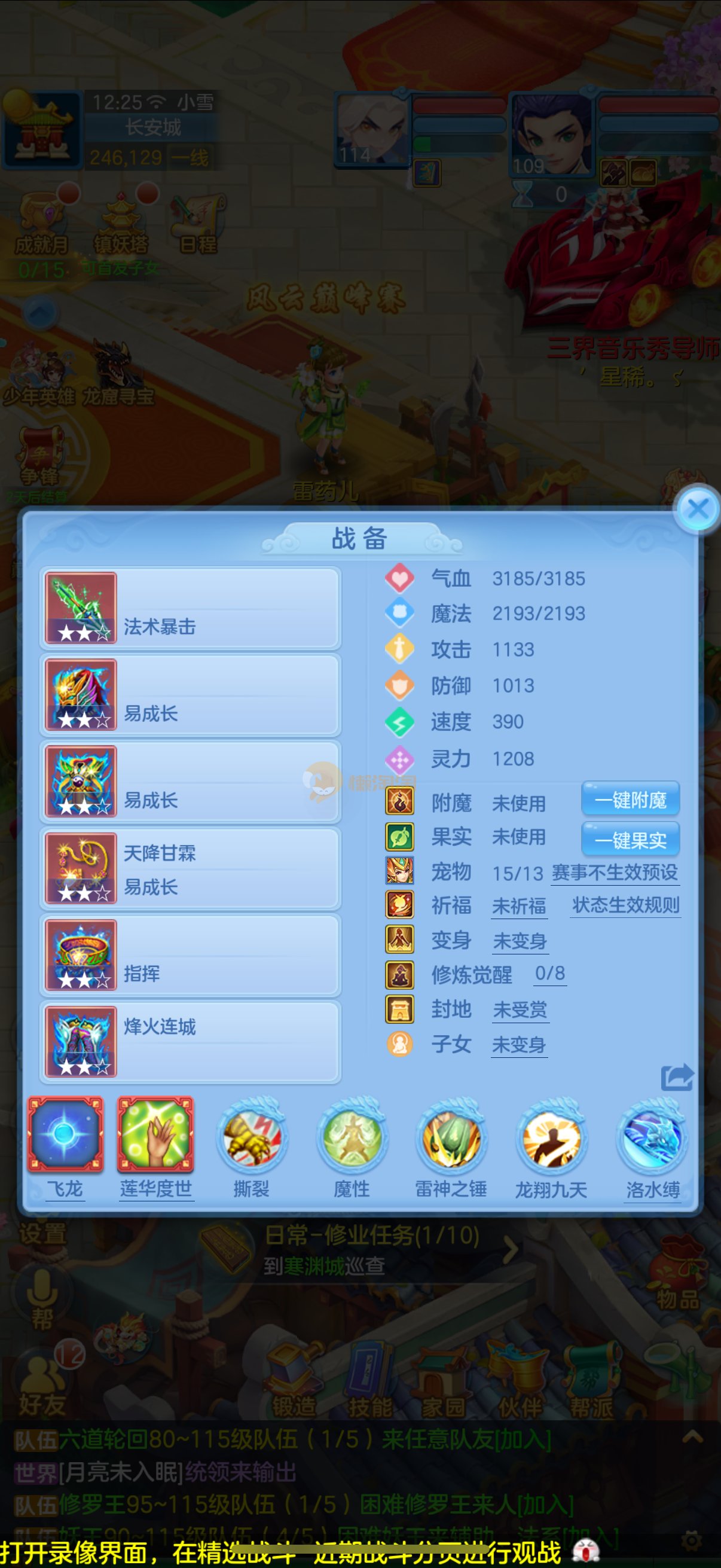Open the 指挥 equipment slot

coord(191,956)
